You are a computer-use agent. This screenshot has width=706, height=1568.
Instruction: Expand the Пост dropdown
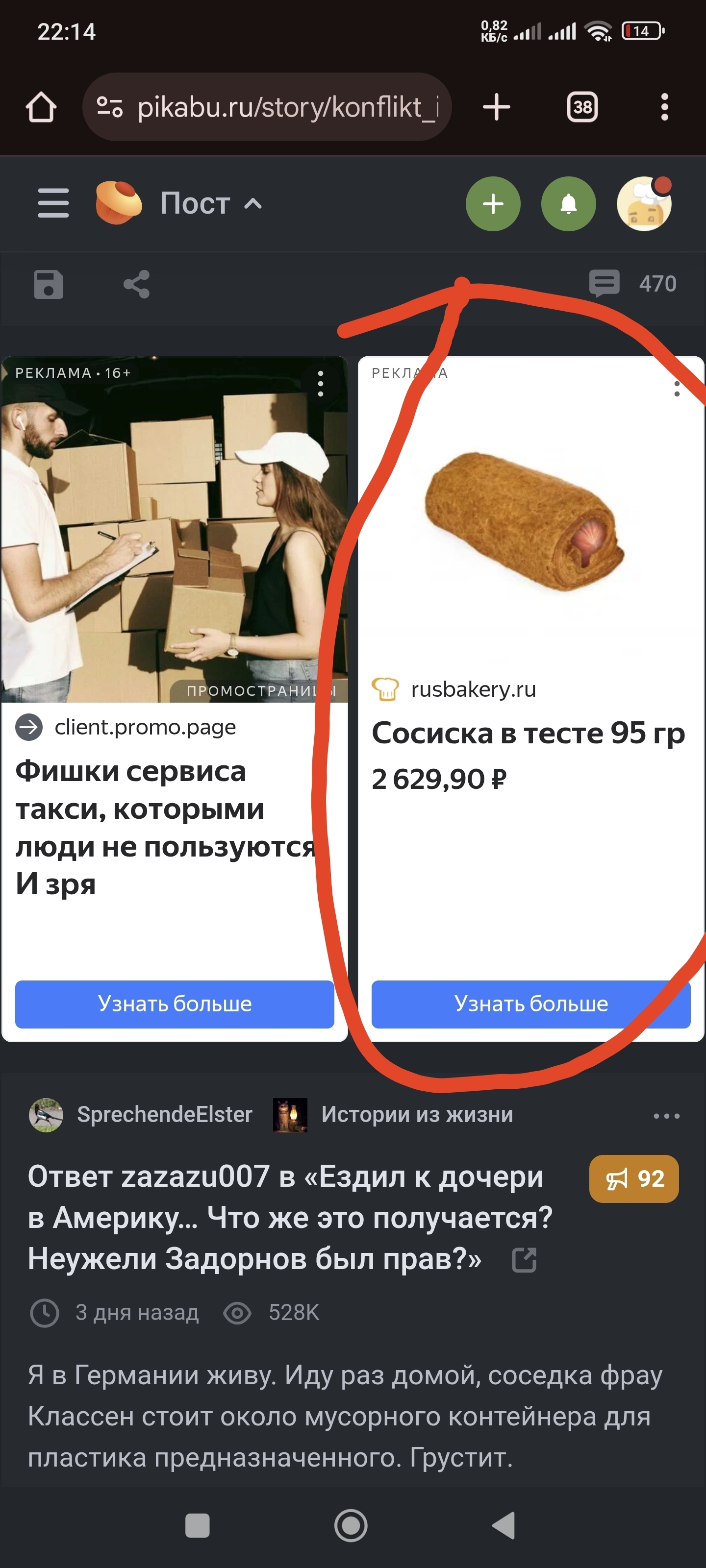click(211, 203)
